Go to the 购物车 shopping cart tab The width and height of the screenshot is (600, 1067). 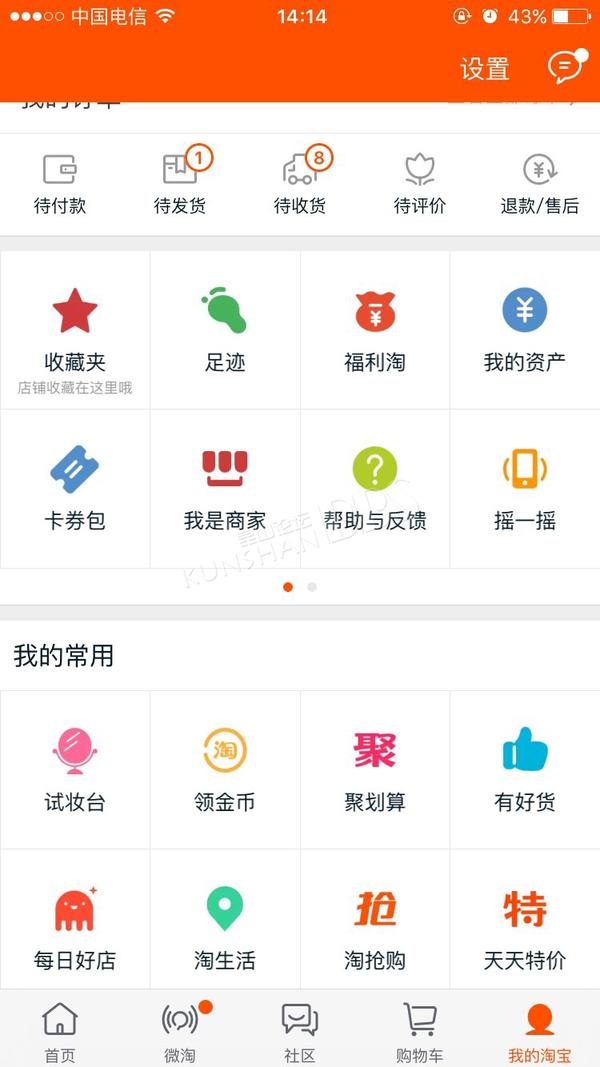coord(420,1032)
